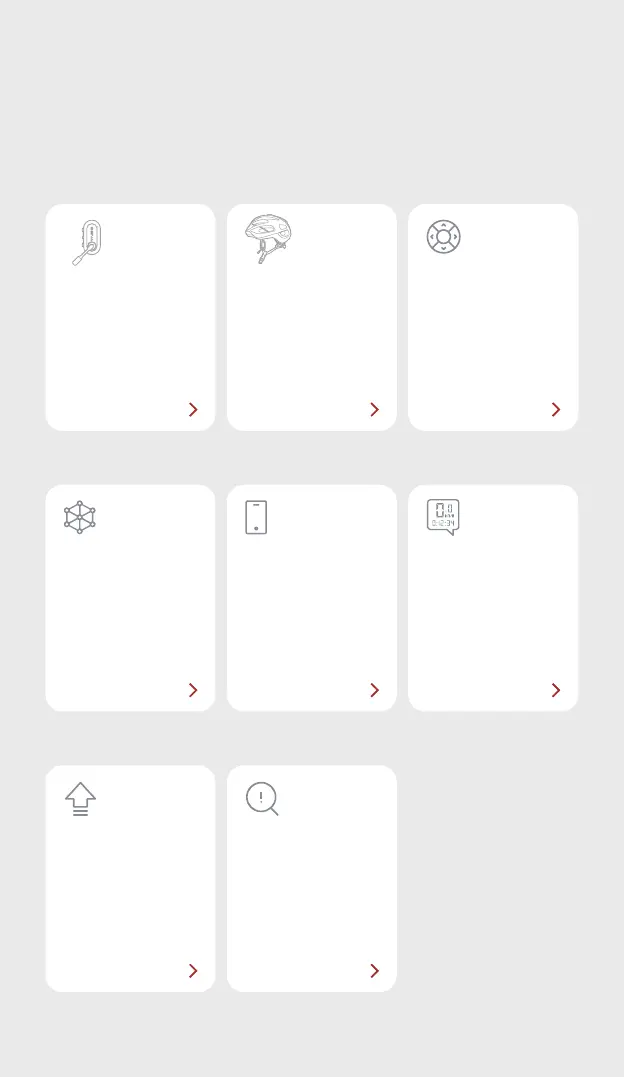Open the card with the upload arrow icon

(x=131, y=878)
